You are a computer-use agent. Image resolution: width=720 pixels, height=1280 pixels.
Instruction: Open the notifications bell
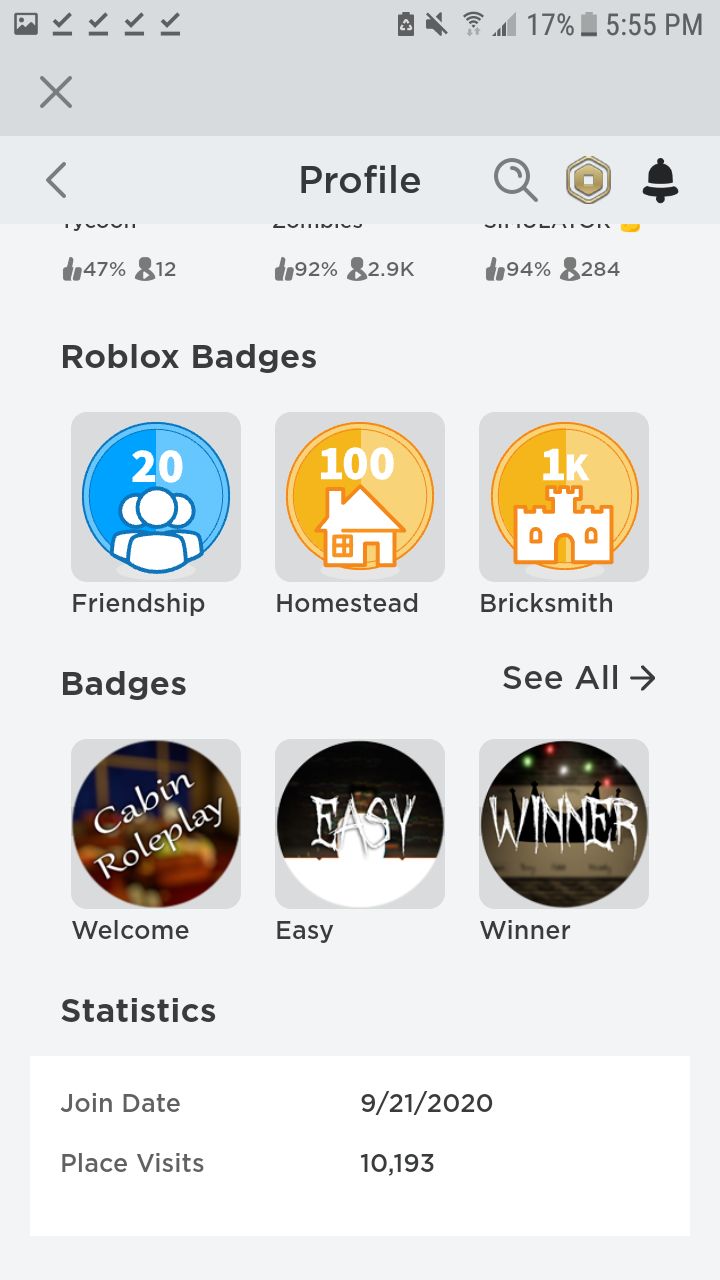[659, 181]
